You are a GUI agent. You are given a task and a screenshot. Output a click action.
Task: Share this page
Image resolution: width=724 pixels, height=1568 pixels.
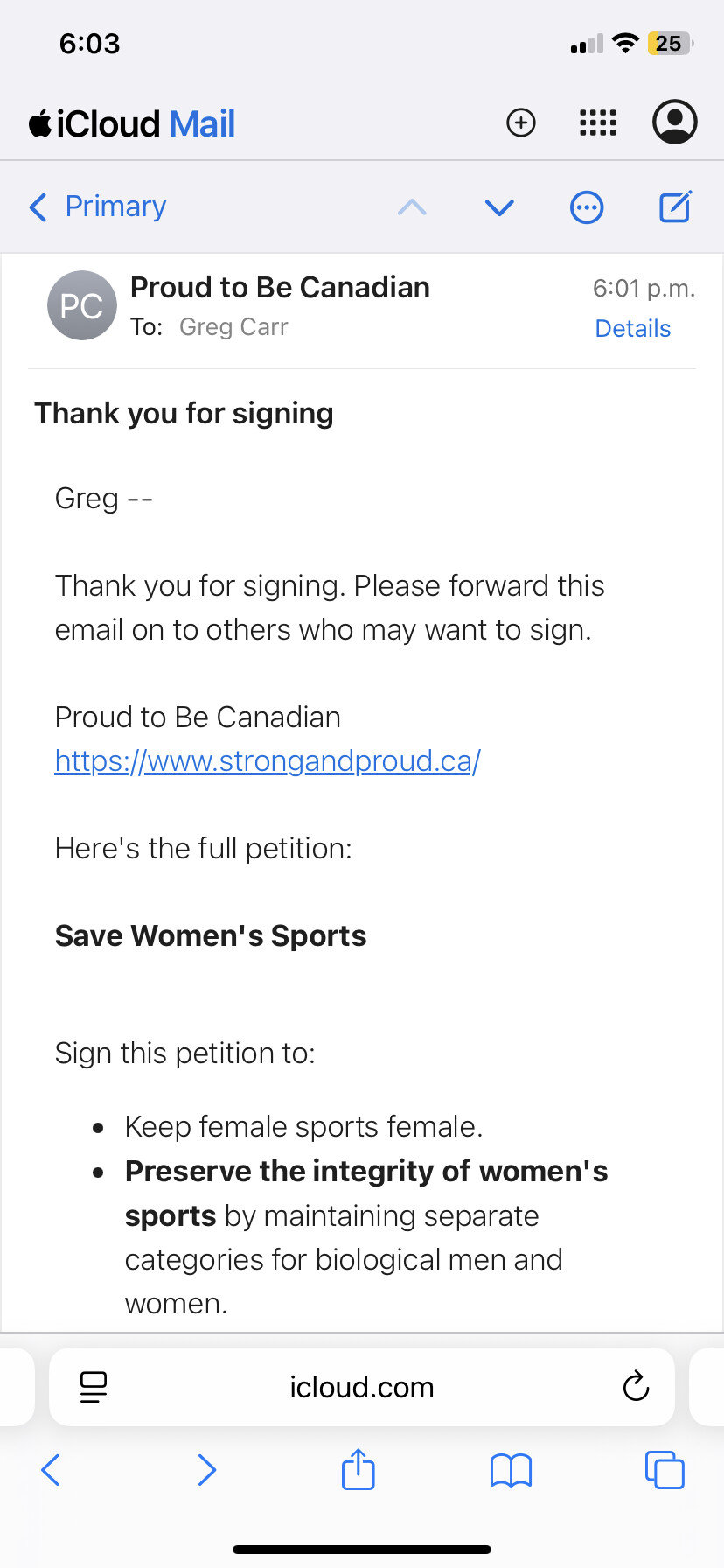point(359,1469)
